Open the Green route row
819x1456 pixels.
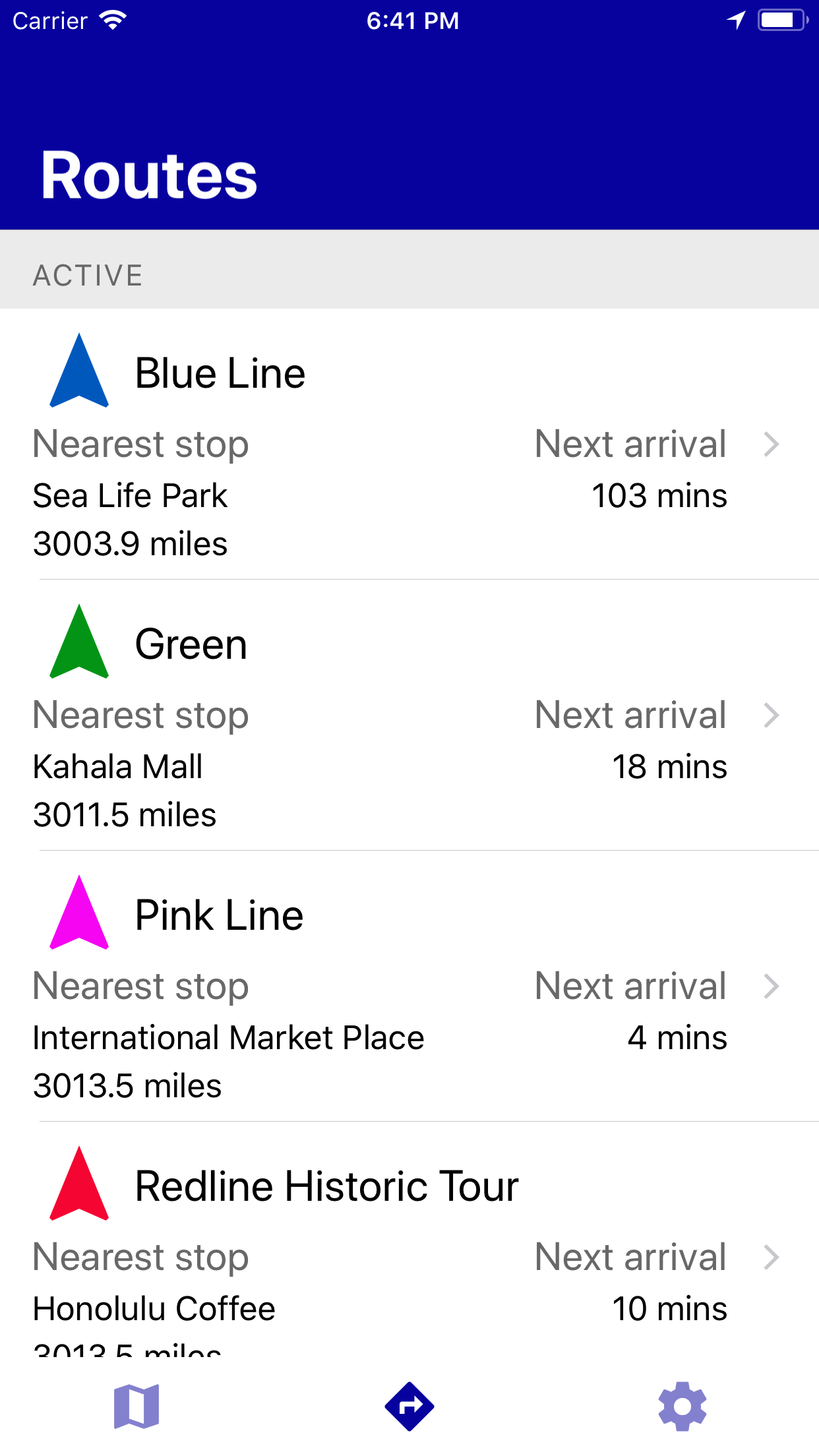[409, 715]
